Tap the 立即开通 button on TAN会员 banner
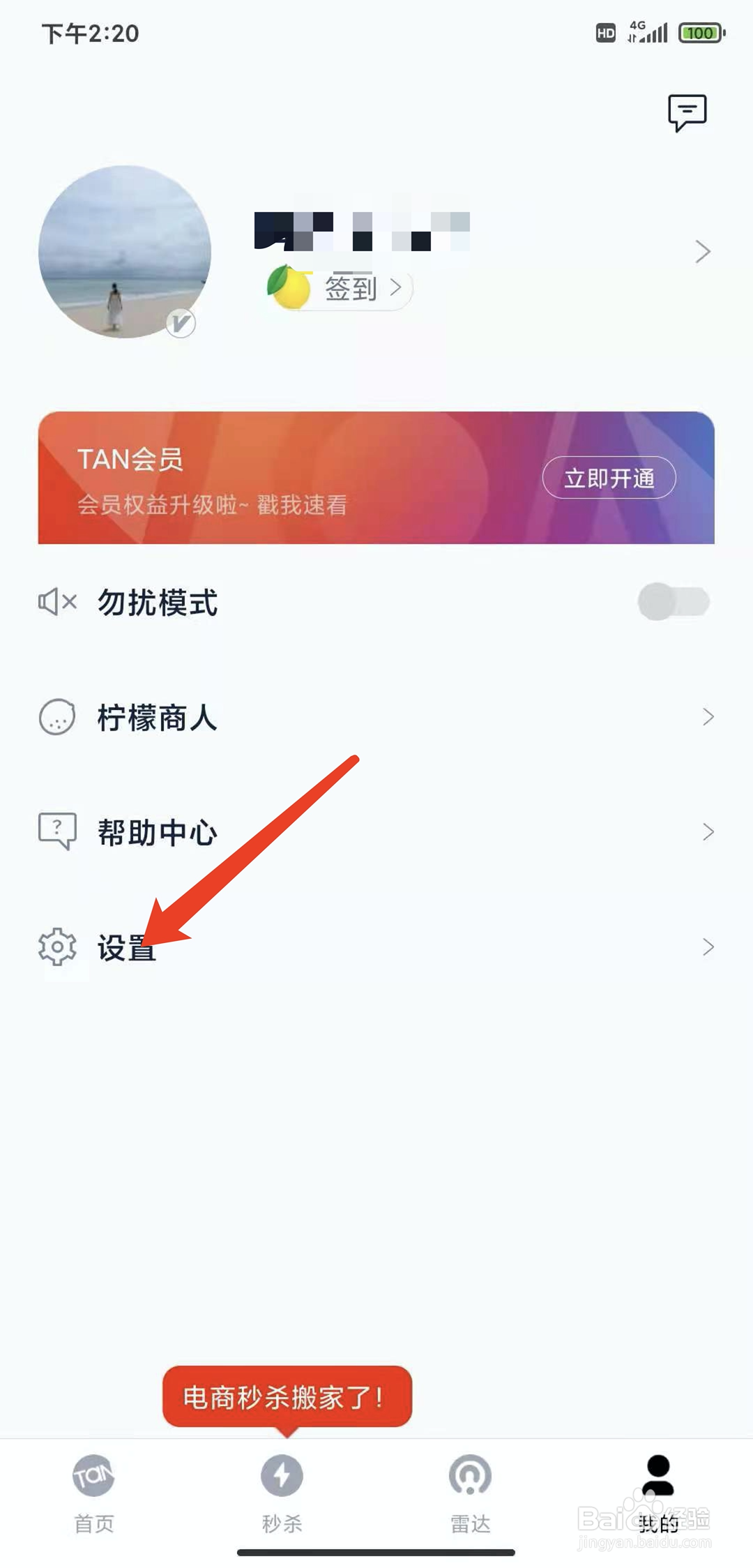 coord(609,477)
